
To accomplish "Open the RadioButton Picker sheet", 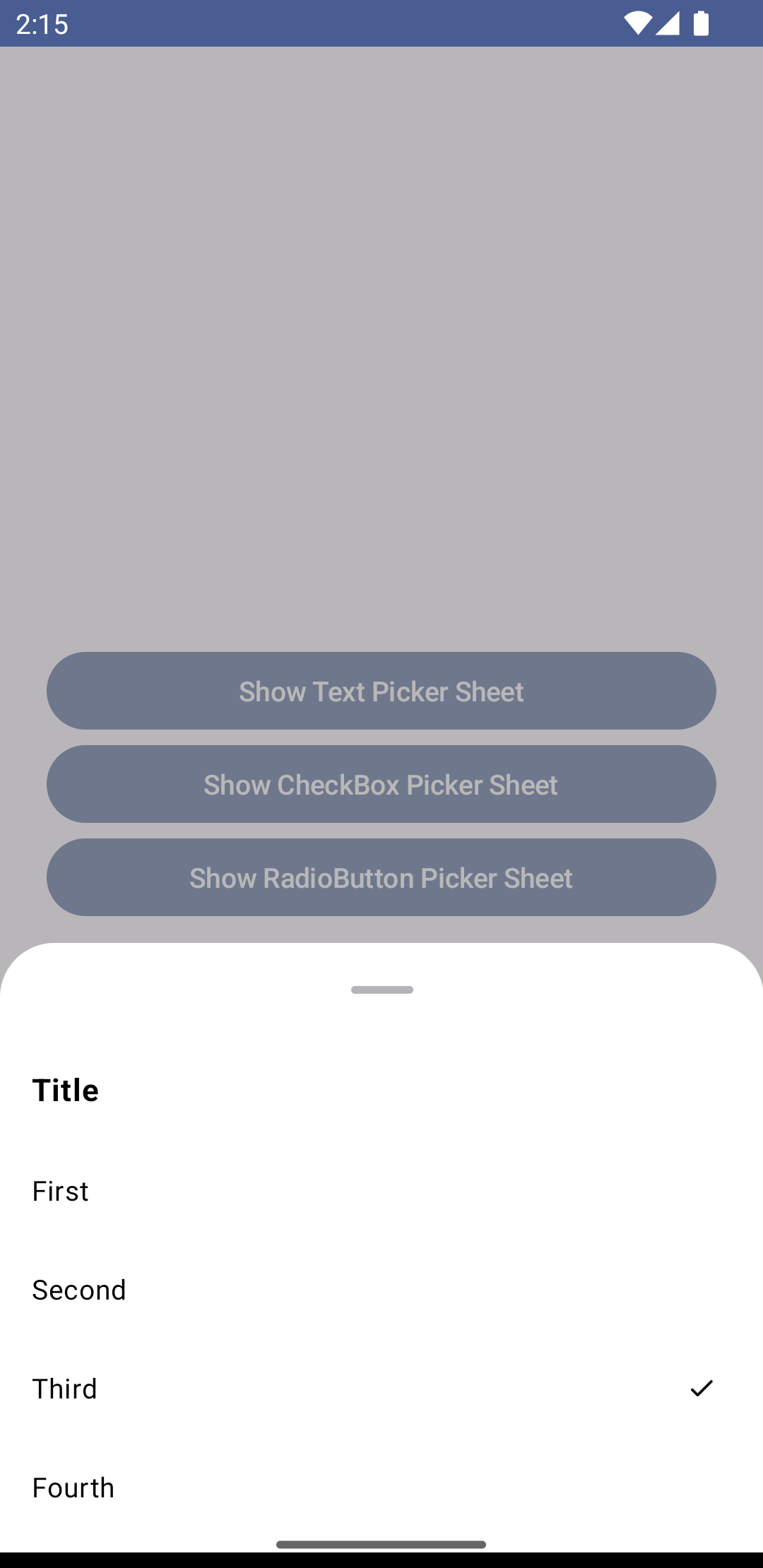I will tap(381, 877).
